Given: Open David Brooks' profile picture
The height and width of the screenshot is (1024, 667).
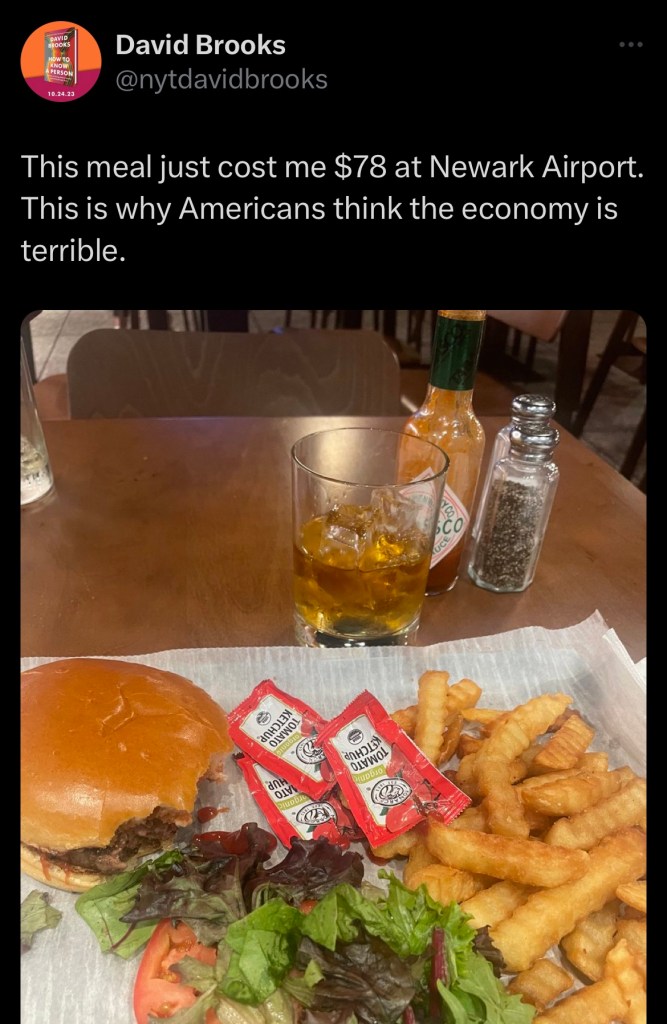Looking at the screenshot, I should (x=61, y=62).
